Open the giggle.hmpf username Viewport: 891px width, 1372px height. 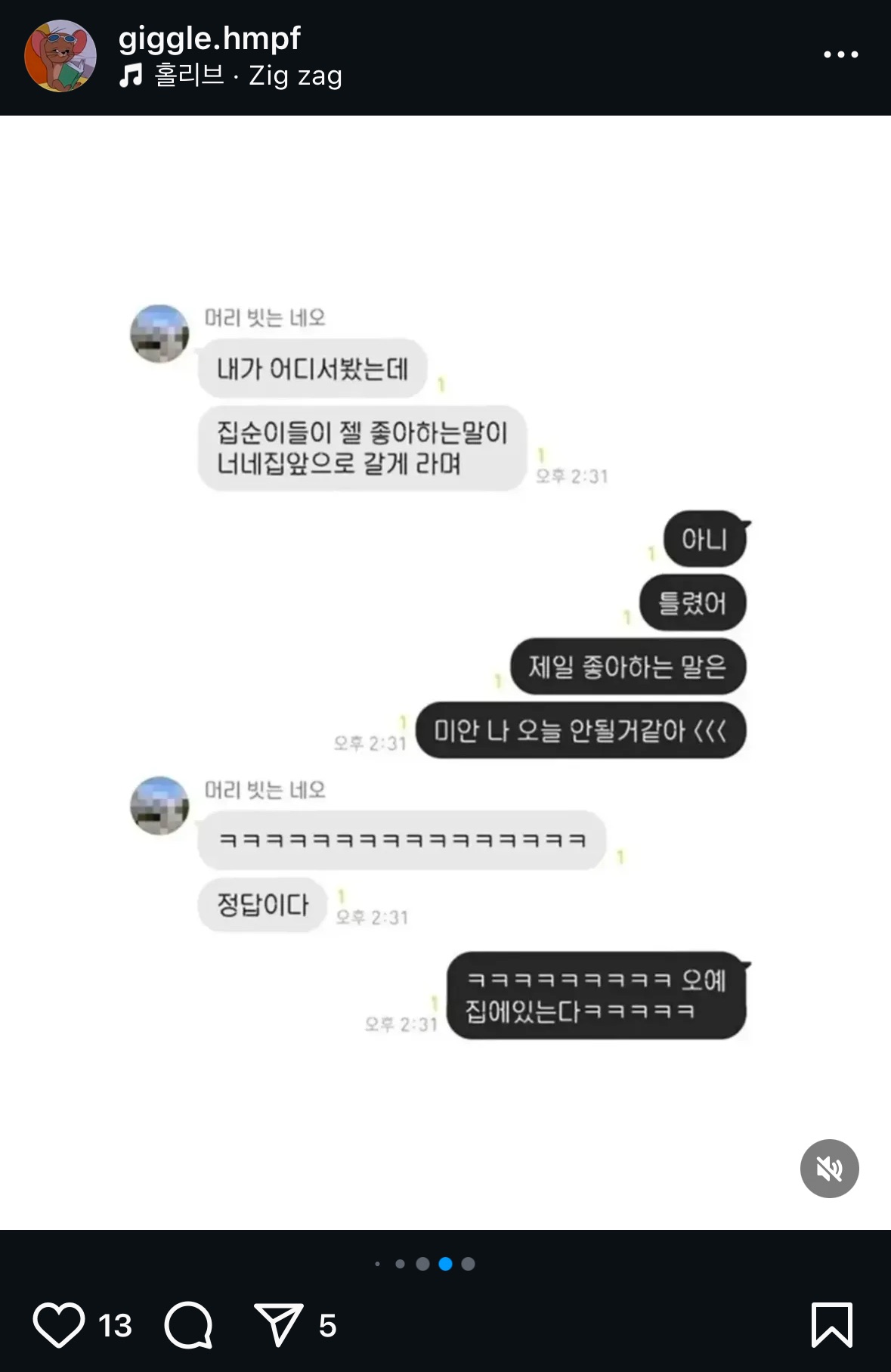[209, 38]
